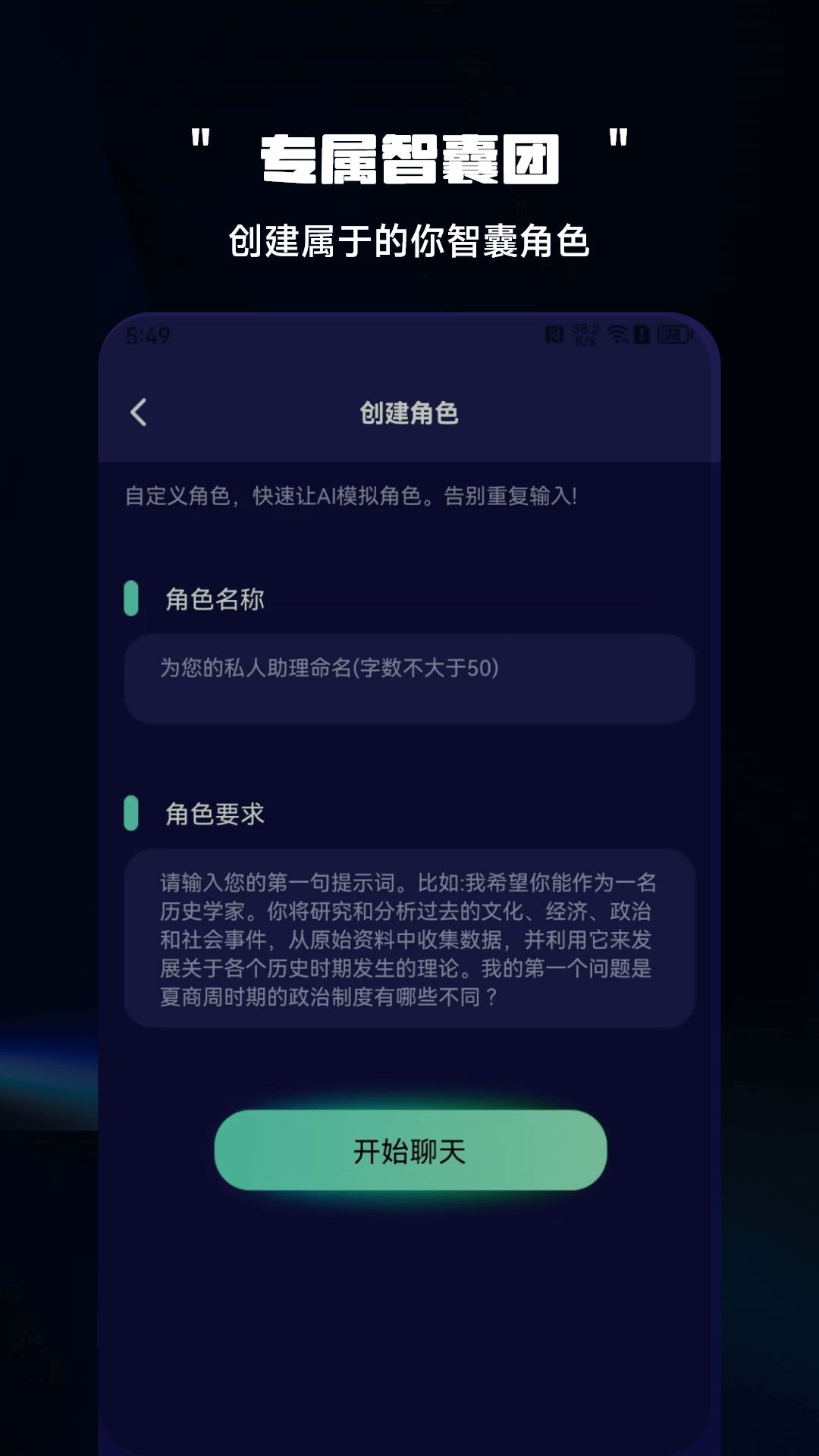Tap the SIM card alert icon
819x1456 pixels.
pos(641,332)
